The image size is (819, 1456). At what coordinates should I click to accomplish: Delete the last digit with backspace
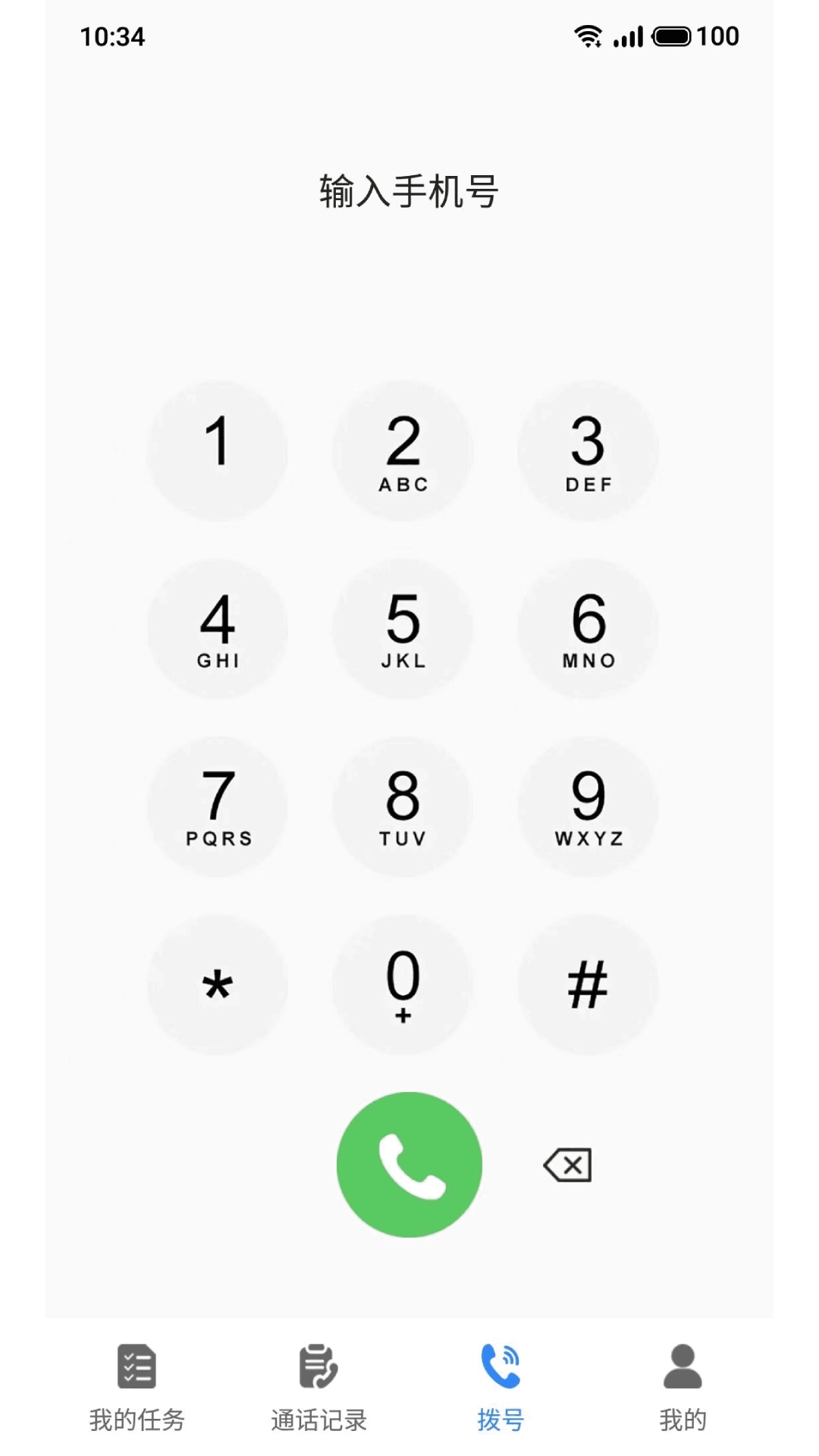(567, 1165)
